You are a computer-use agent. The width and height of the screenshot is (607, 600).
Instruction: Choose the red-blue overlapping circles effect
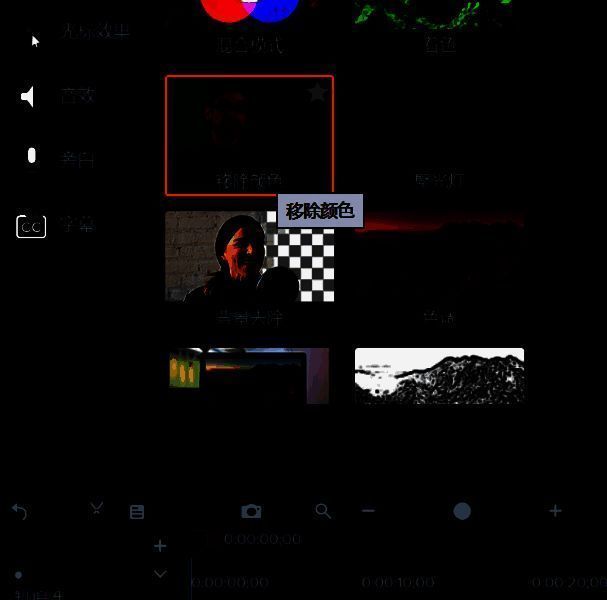coord(249,12)
